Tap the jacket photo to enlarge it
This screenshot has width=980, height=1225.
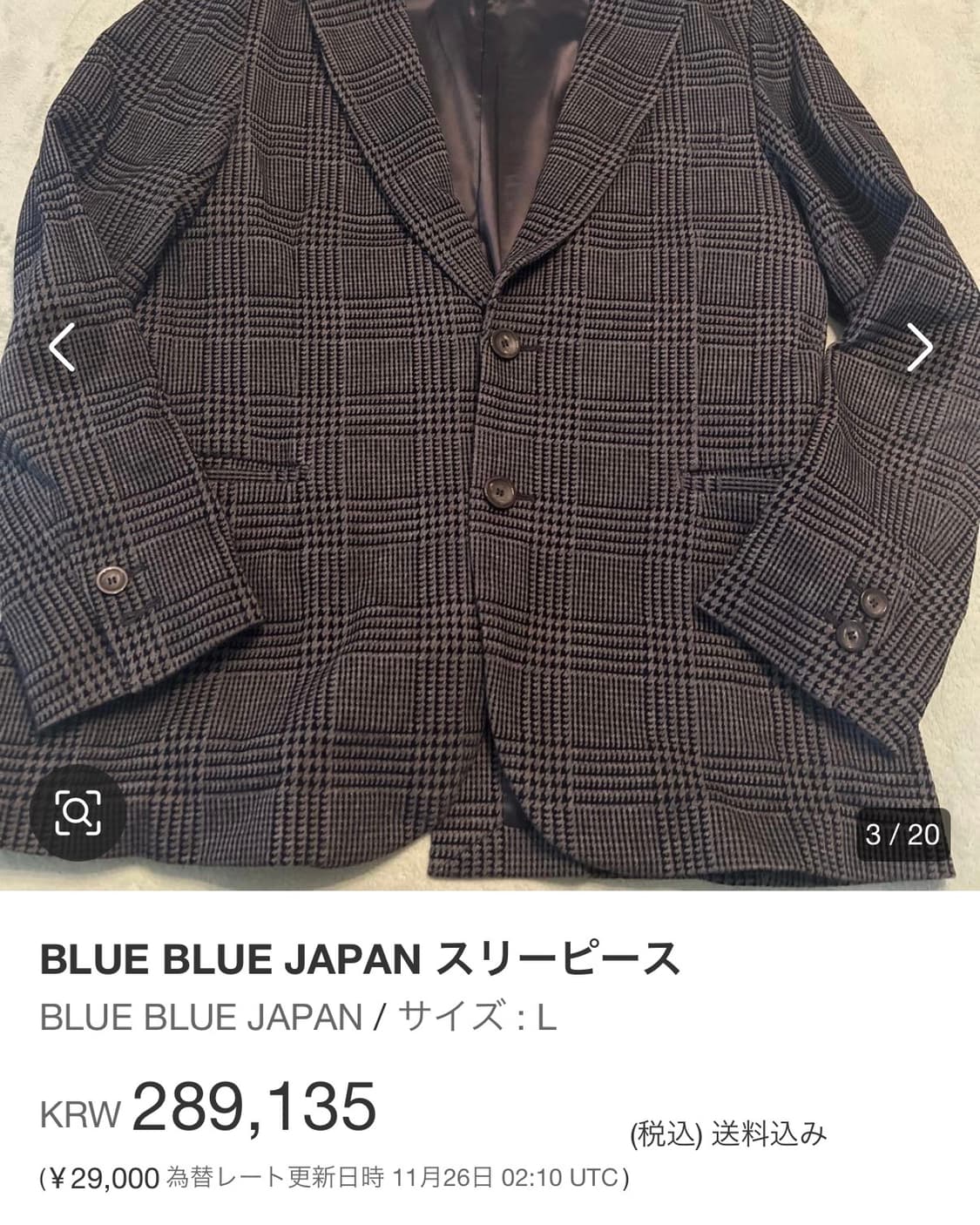pos(488,436)
